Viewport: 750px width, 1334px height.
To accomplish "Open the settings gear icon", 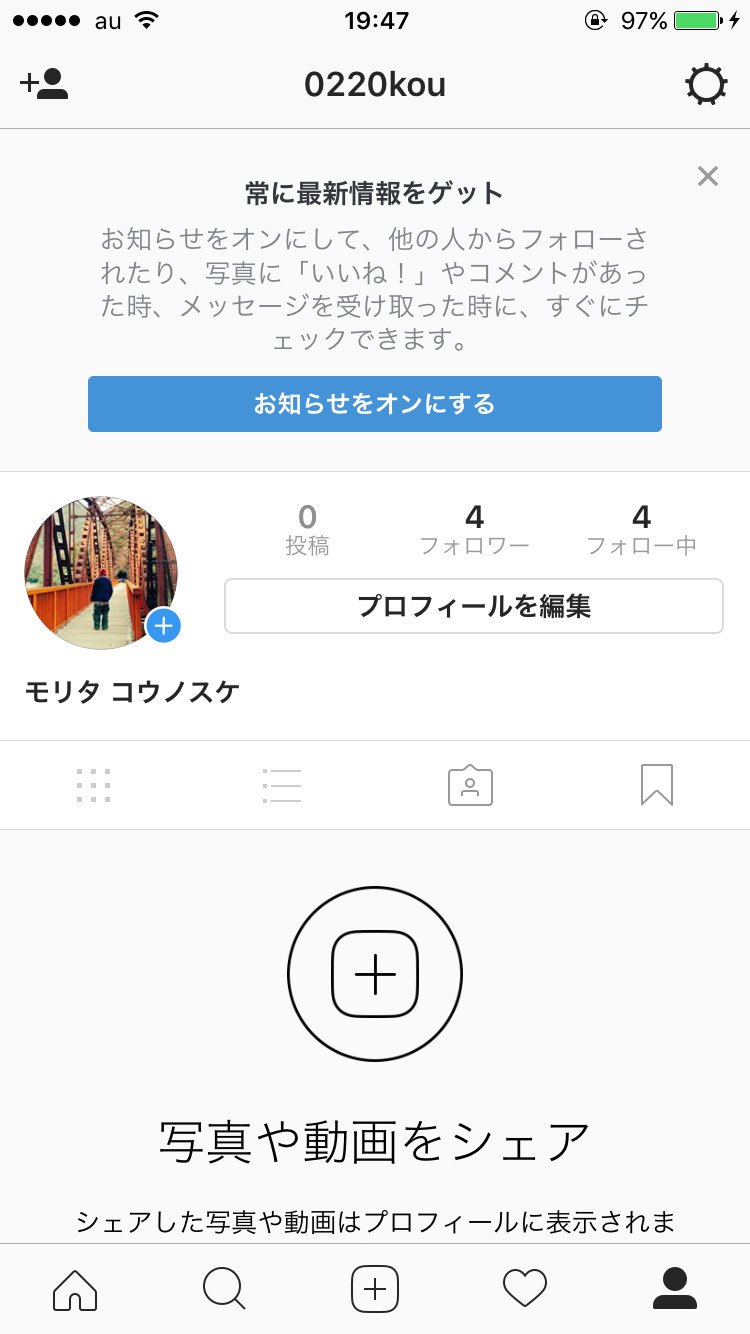I will [706, 85].
